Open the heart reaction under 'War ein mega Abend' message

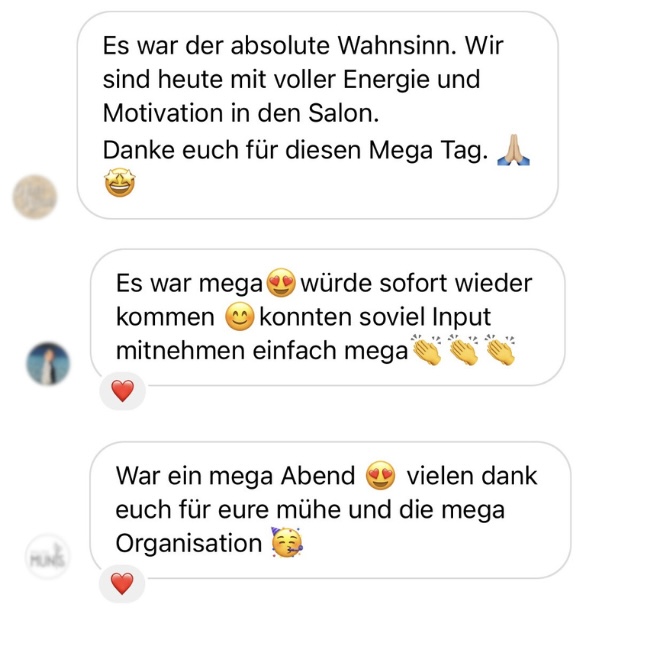(x=122, y=584)
